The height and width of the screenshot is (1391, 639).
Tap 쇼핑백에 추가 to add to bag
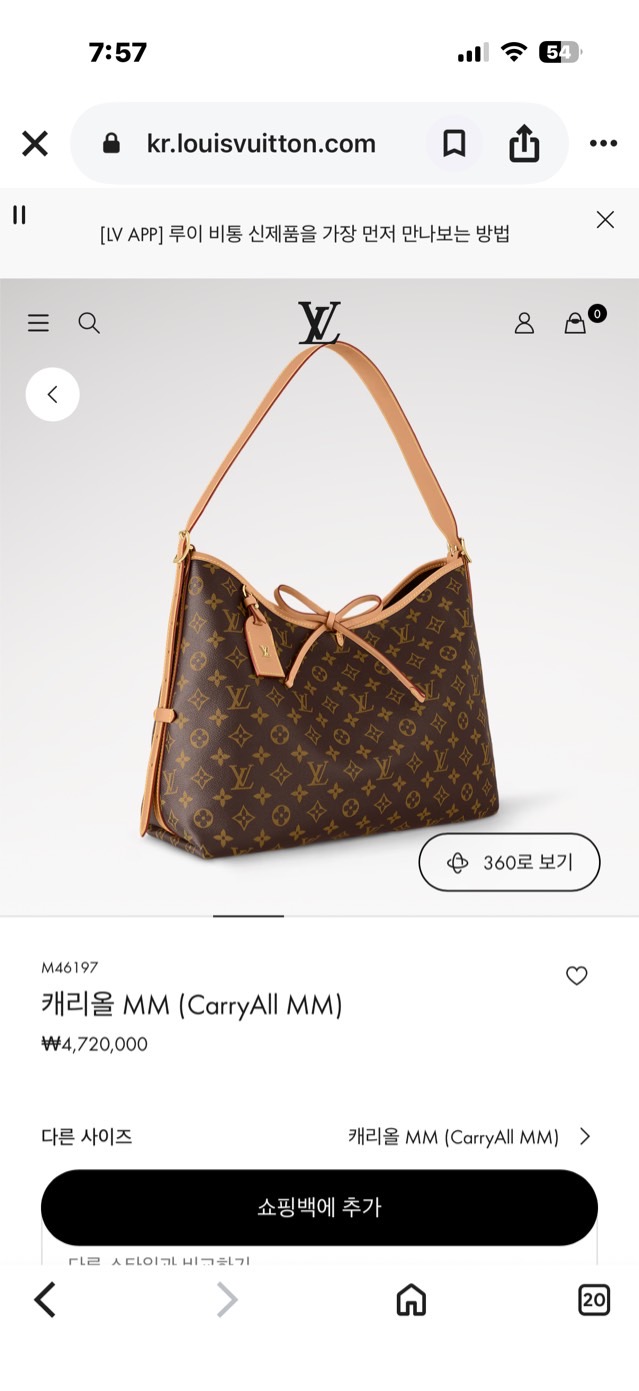(x=319, y=1207)
